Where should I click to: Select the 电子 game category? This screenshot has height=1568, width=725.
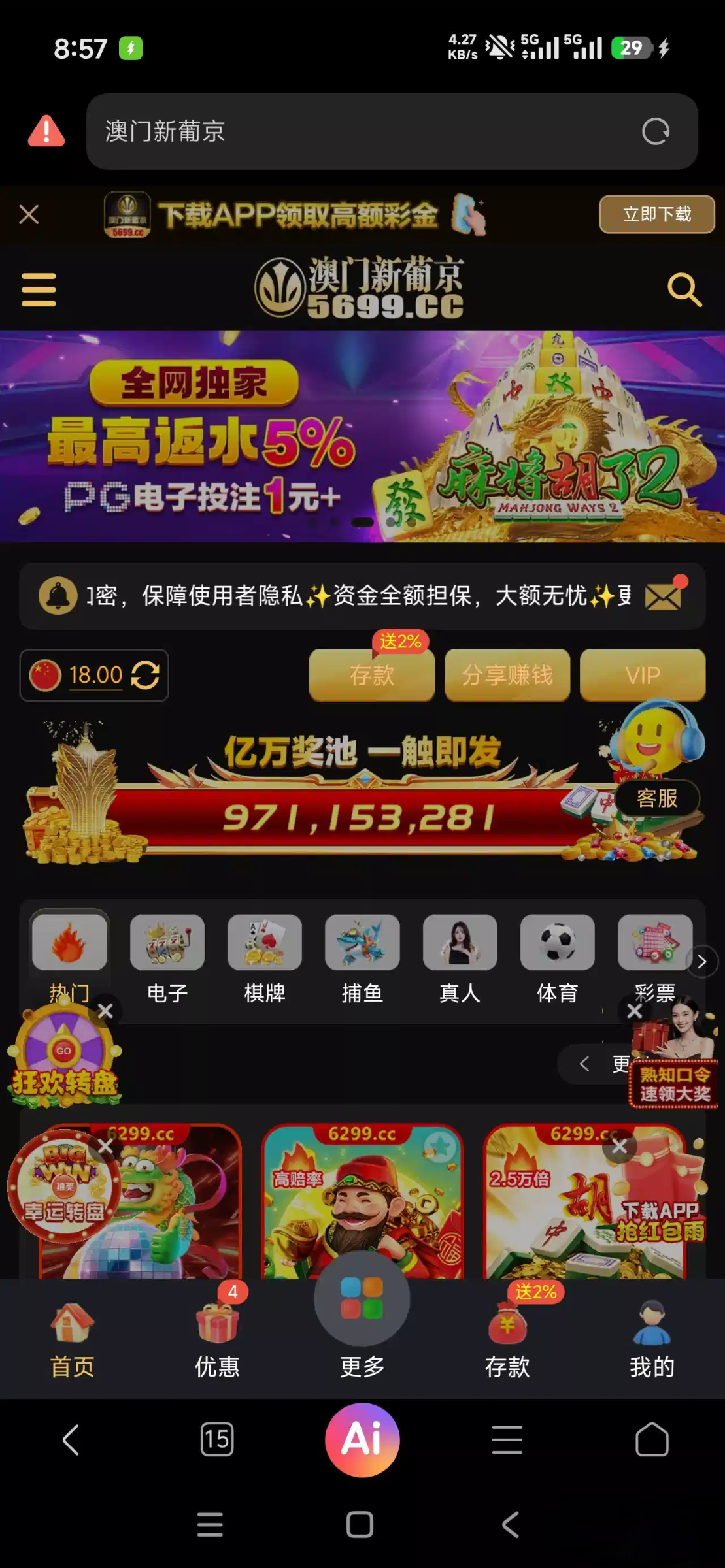coord(167,958)
